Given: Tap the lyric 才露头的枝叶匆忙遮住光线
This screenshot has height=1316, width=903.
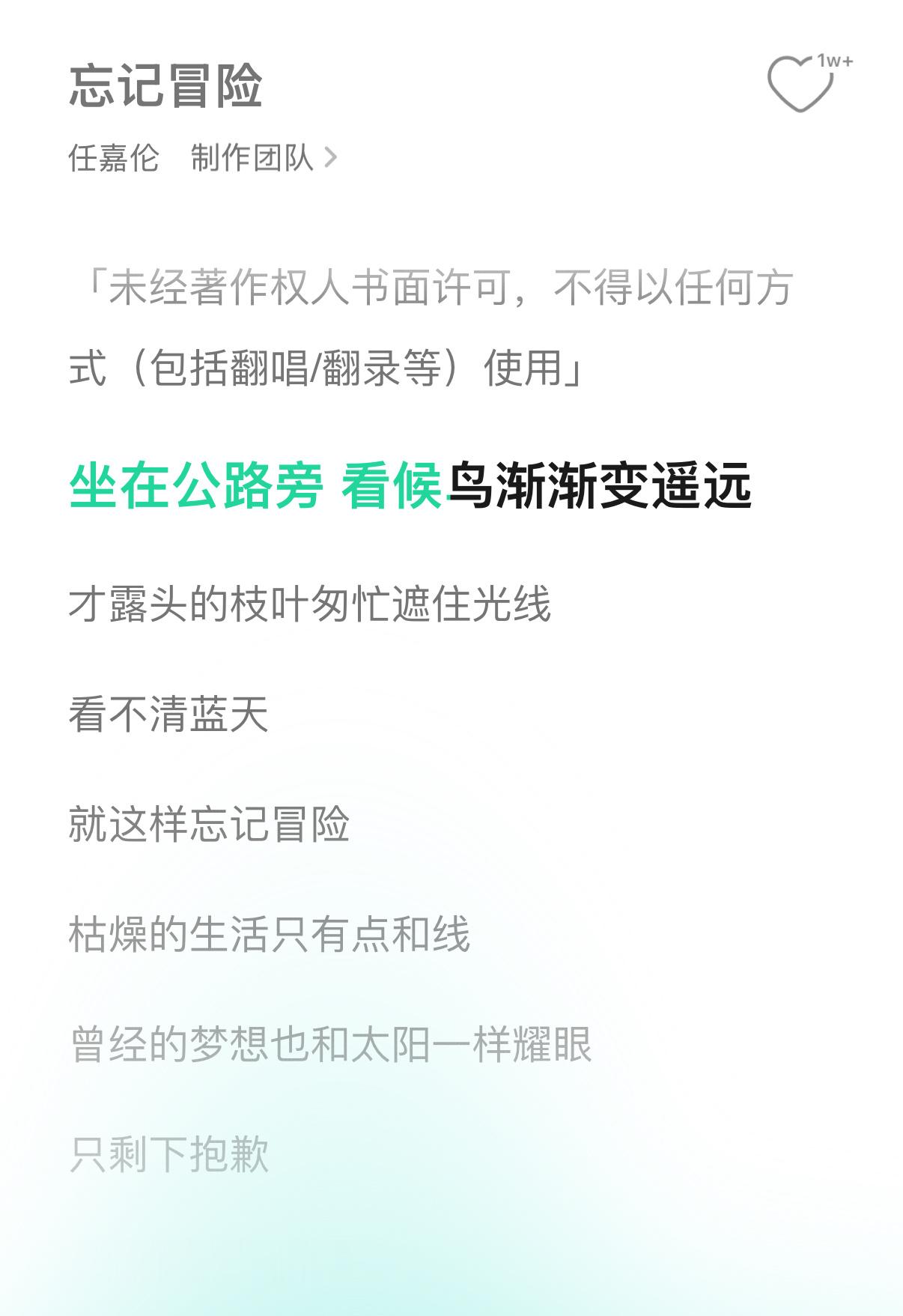Looking at the screenshot, I should tap(314, 604).
